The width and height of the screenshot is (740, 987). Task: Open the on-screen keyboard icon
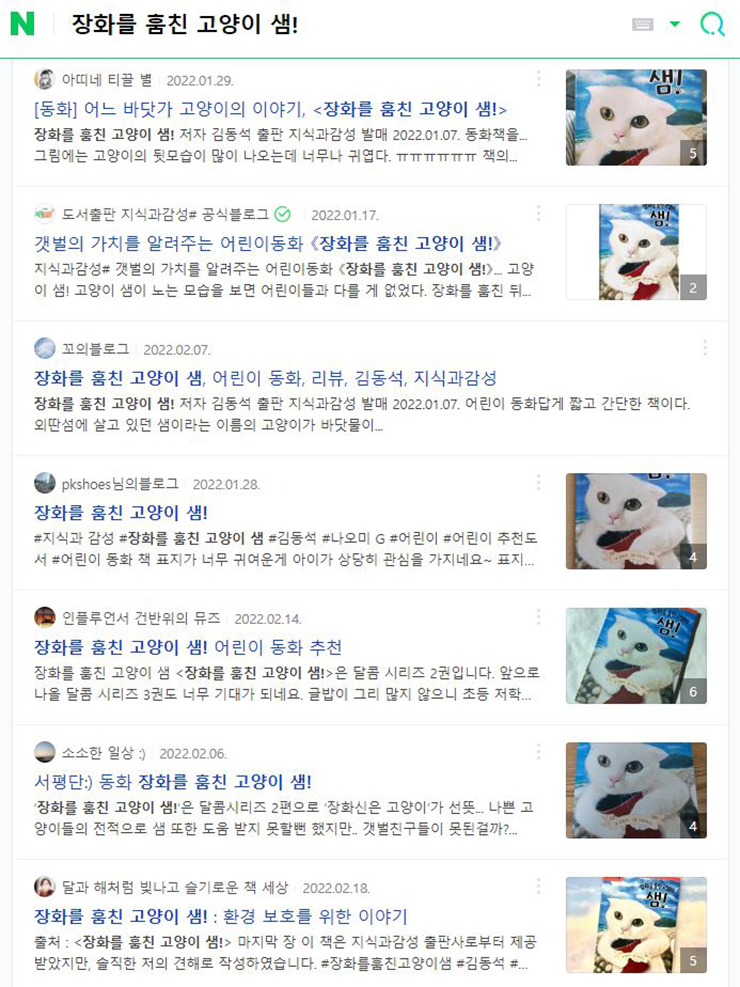[x=643, y=25]
